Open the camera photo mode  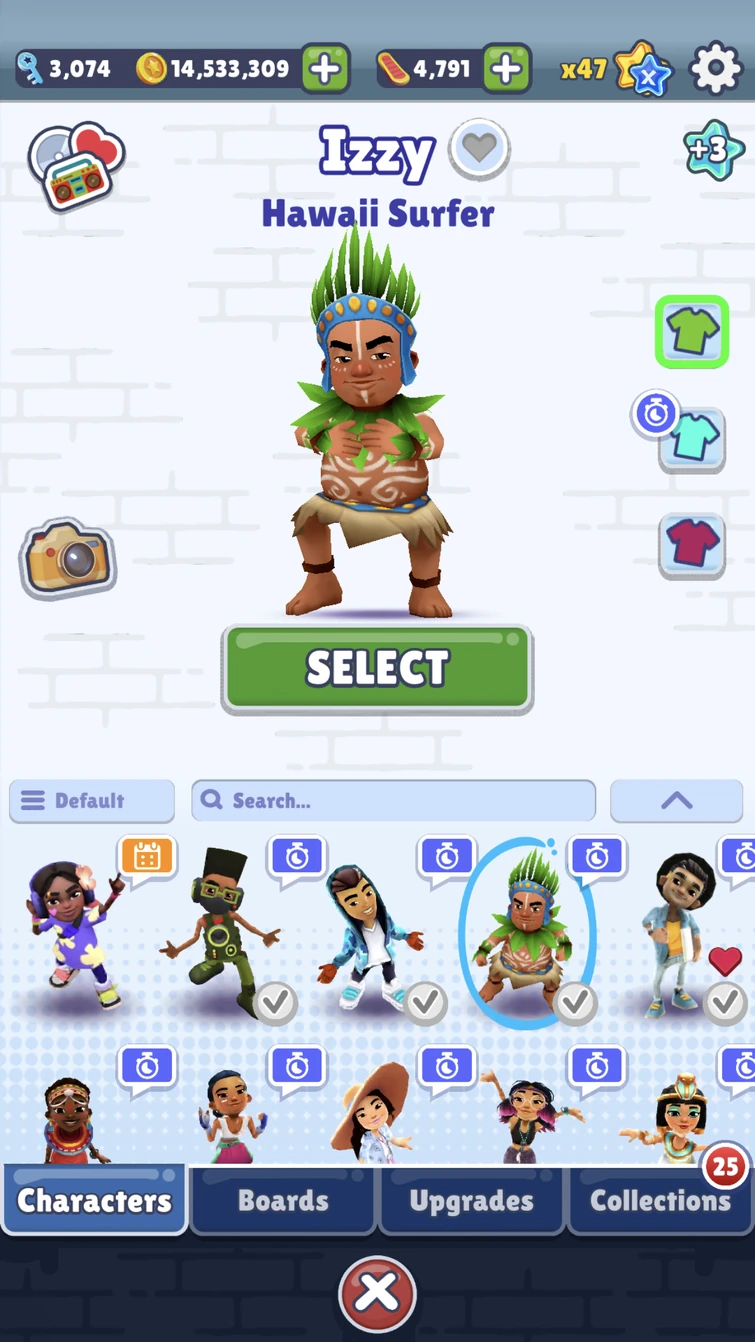point(67,558)
